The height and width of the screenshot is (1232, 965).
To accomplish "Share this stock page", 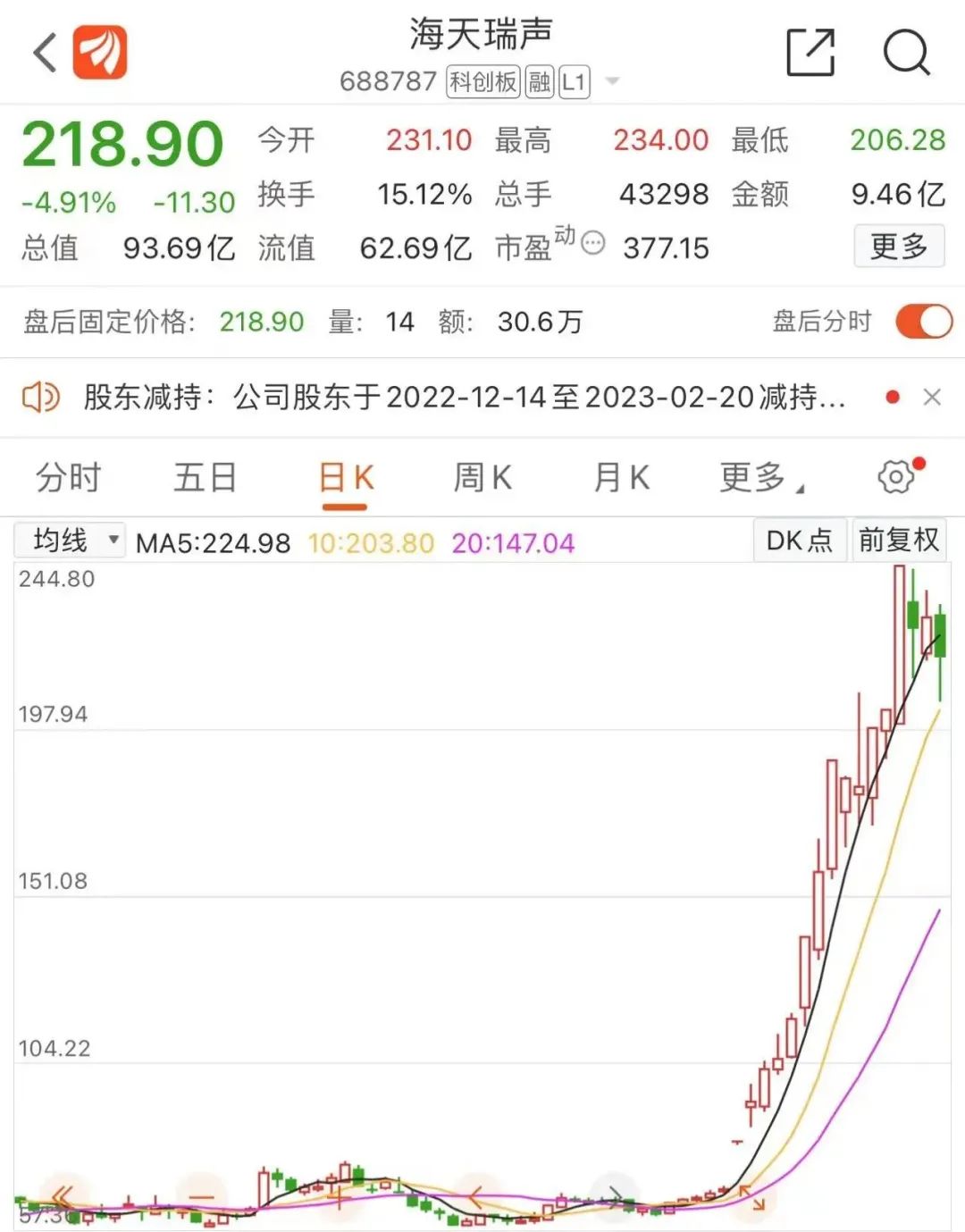I will (810, 52).
